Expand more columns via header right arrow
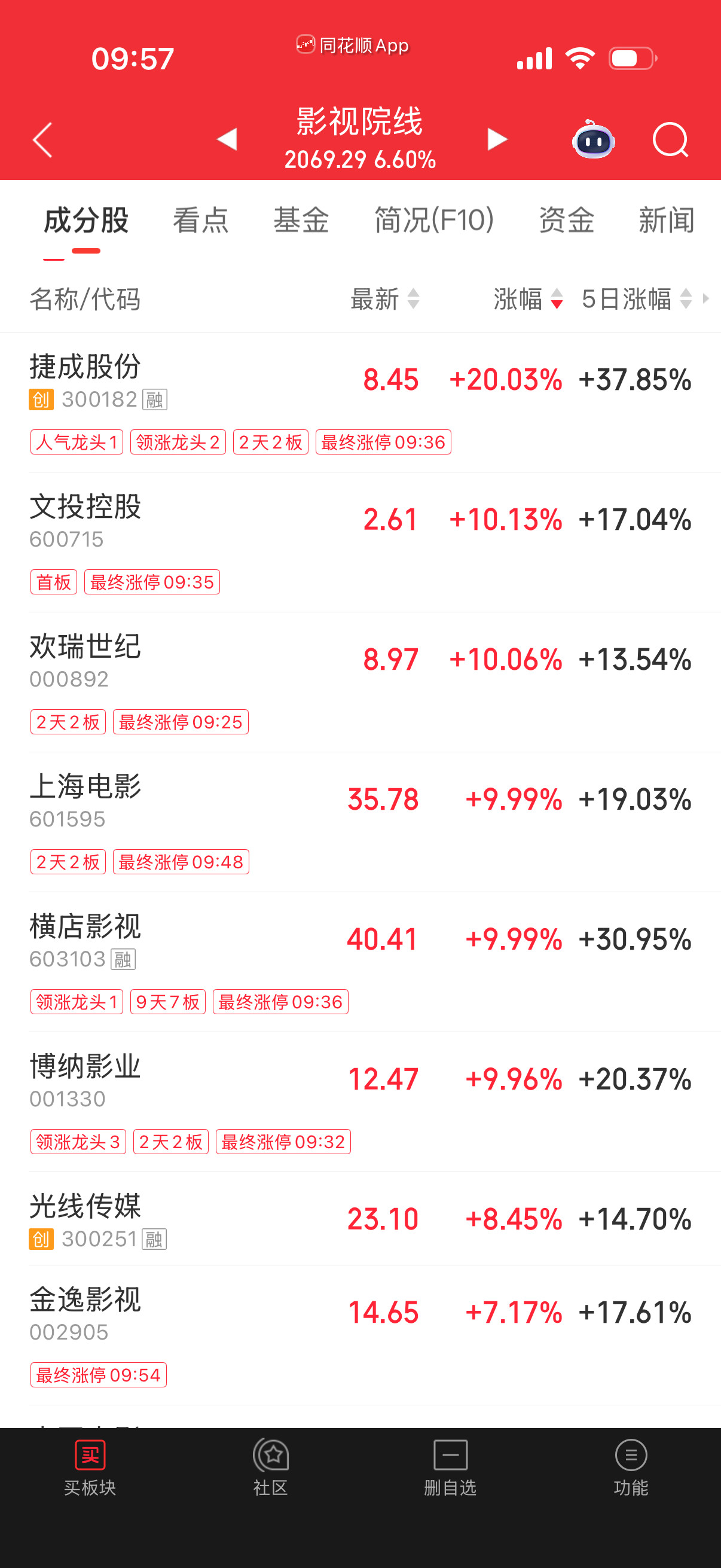 706,300
